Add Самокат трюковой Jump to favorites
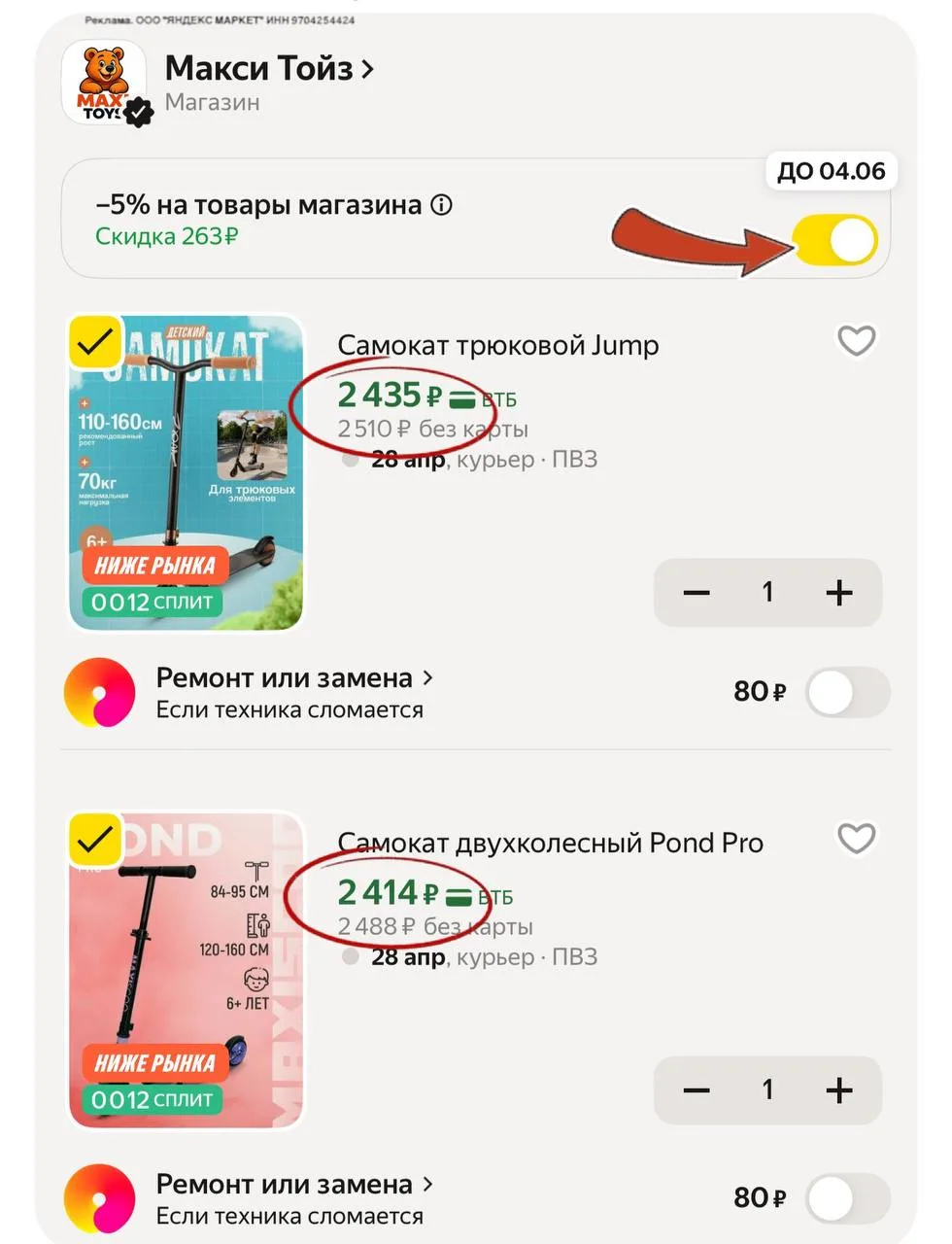 click(x=856, y=341)
